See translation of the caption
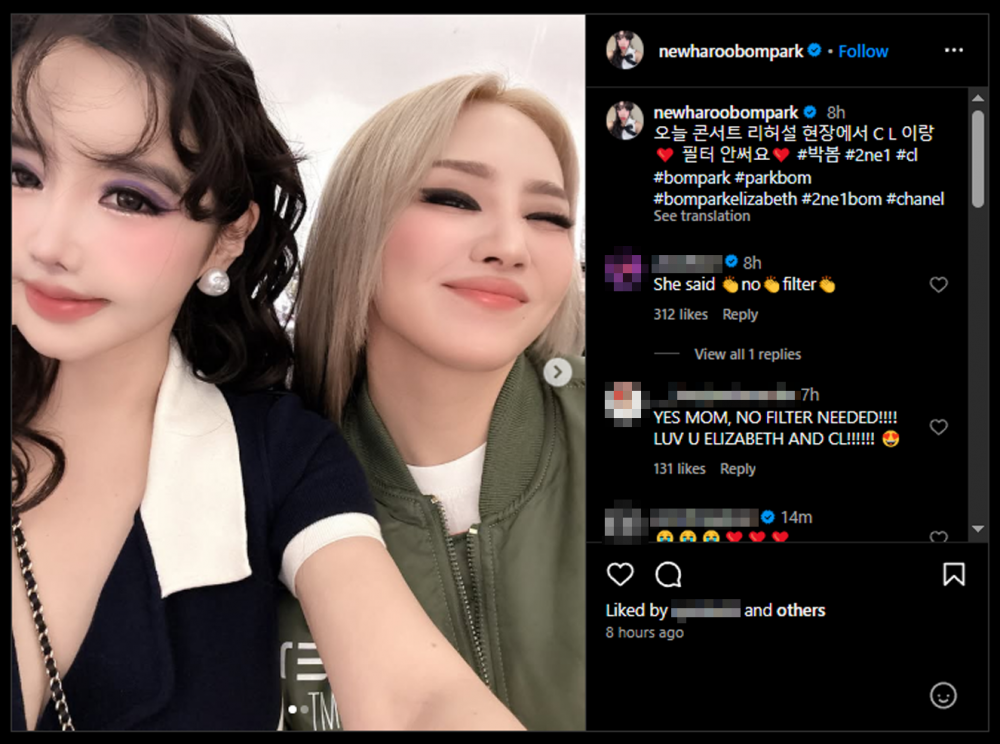 (x=701, y=216)
